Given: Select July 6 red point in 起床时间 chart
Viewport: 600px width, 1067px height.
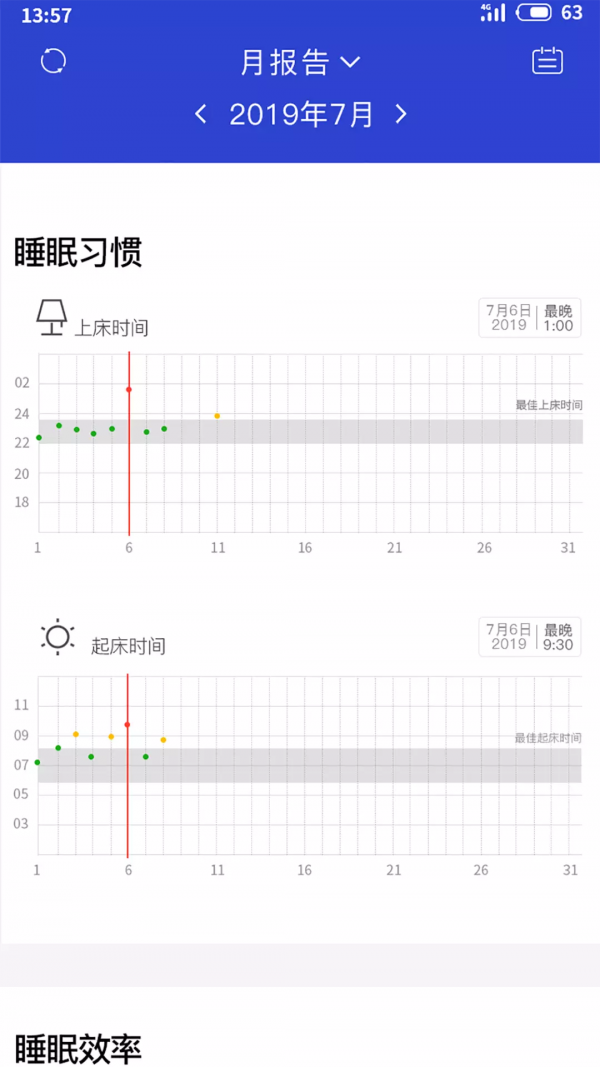Looking at the screenshot, I should pyautogui.click(x=127, y=724).
